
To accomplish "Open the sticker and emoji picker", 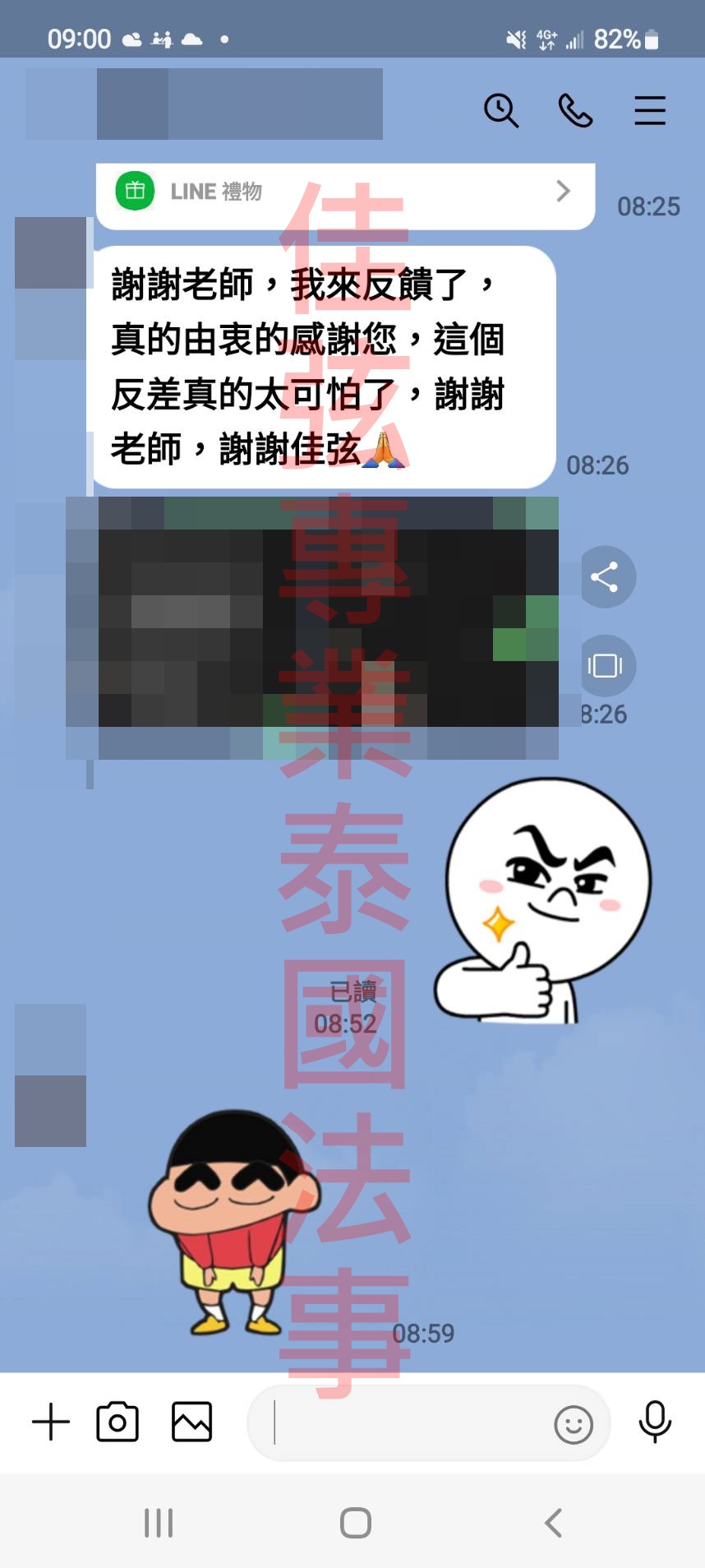I will (x=573, y=1424).
